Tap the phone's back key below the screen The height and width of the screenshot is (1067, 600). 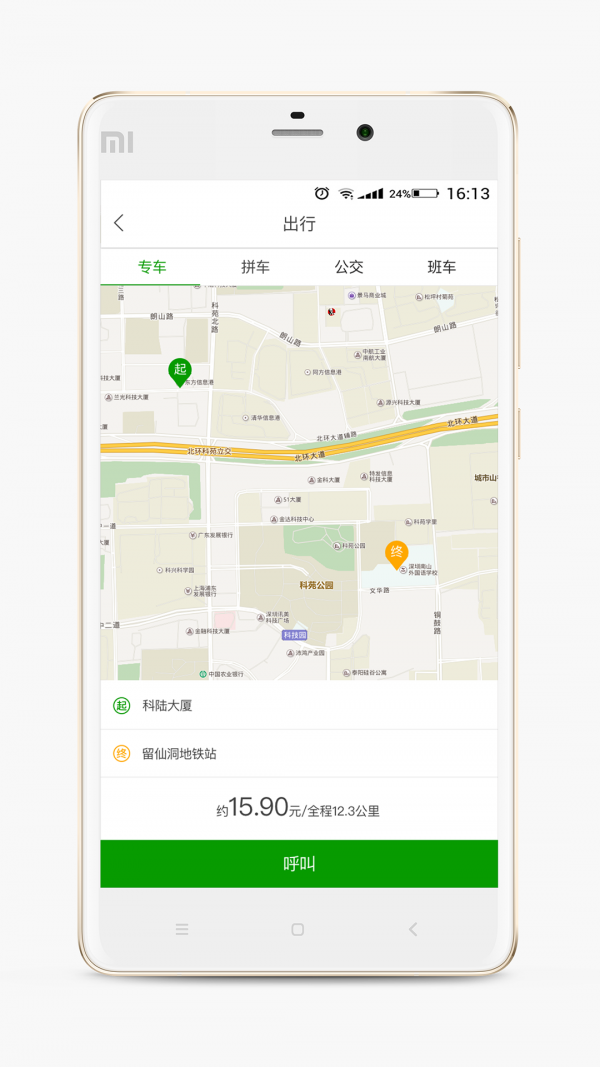(x=413, y=929)
